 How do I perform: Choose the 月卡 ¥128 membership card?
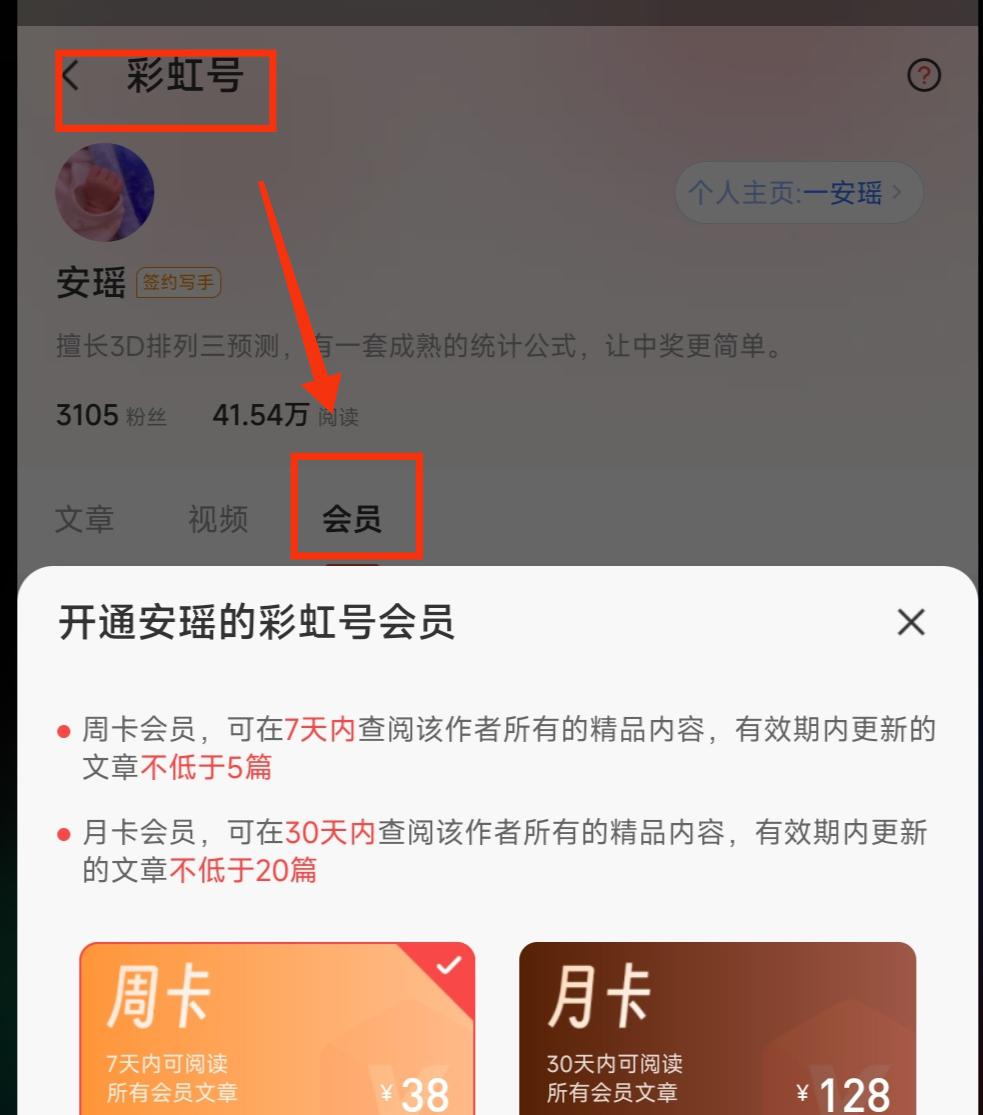point(717,1030)
